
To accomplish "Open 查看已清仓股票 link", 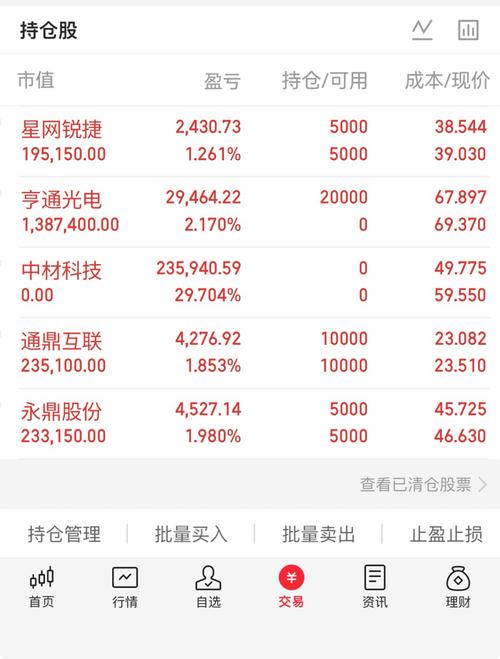I will pos(423,485).
